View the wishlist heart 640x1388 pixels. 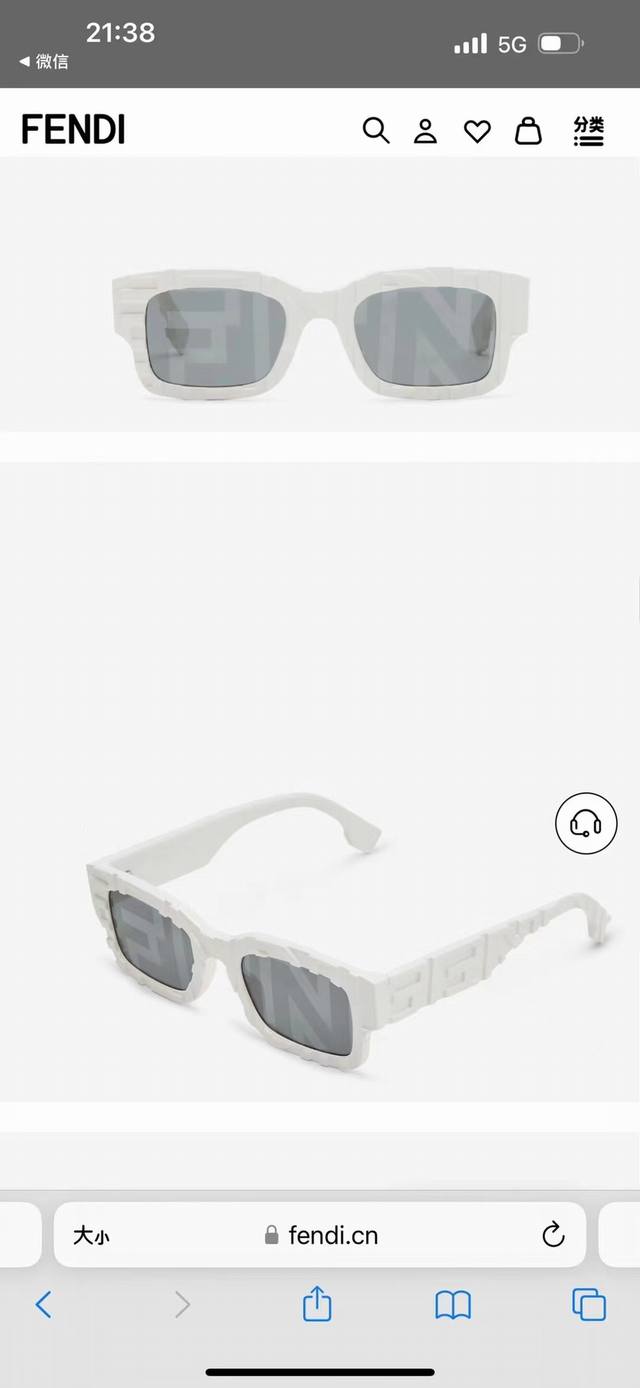(477, 131)
